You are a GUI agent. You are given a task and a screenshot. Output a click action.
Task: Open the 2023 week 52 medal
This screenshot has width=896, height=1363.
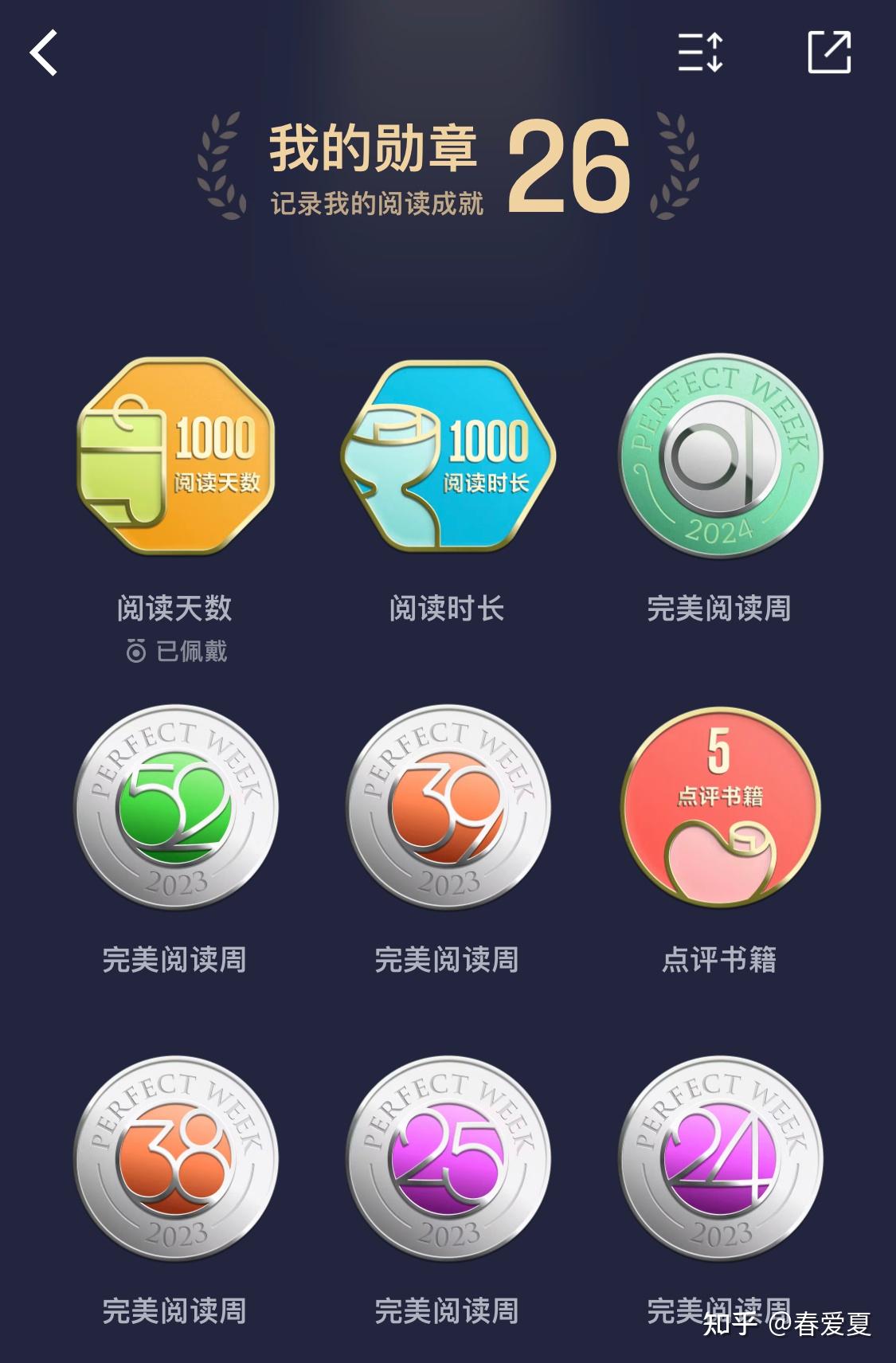pos(175,808)
